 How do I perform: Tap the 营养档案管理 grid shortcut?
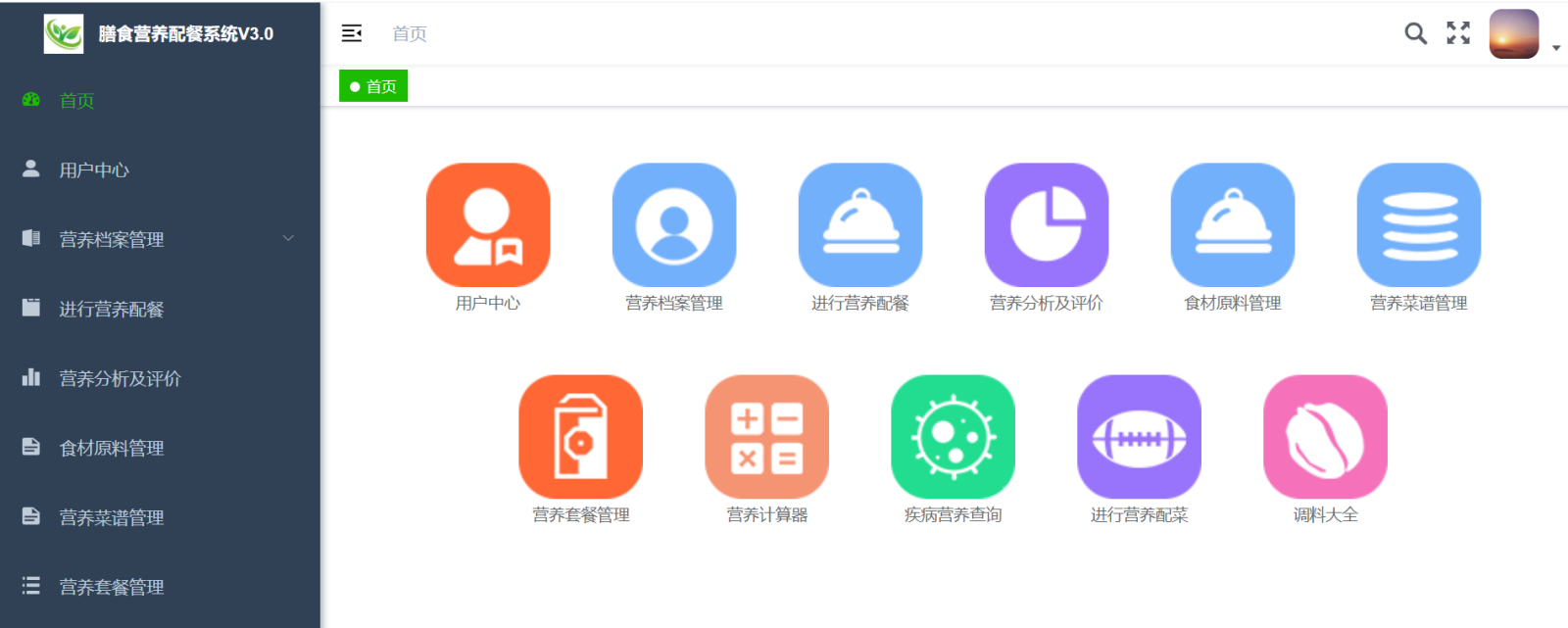673,225
